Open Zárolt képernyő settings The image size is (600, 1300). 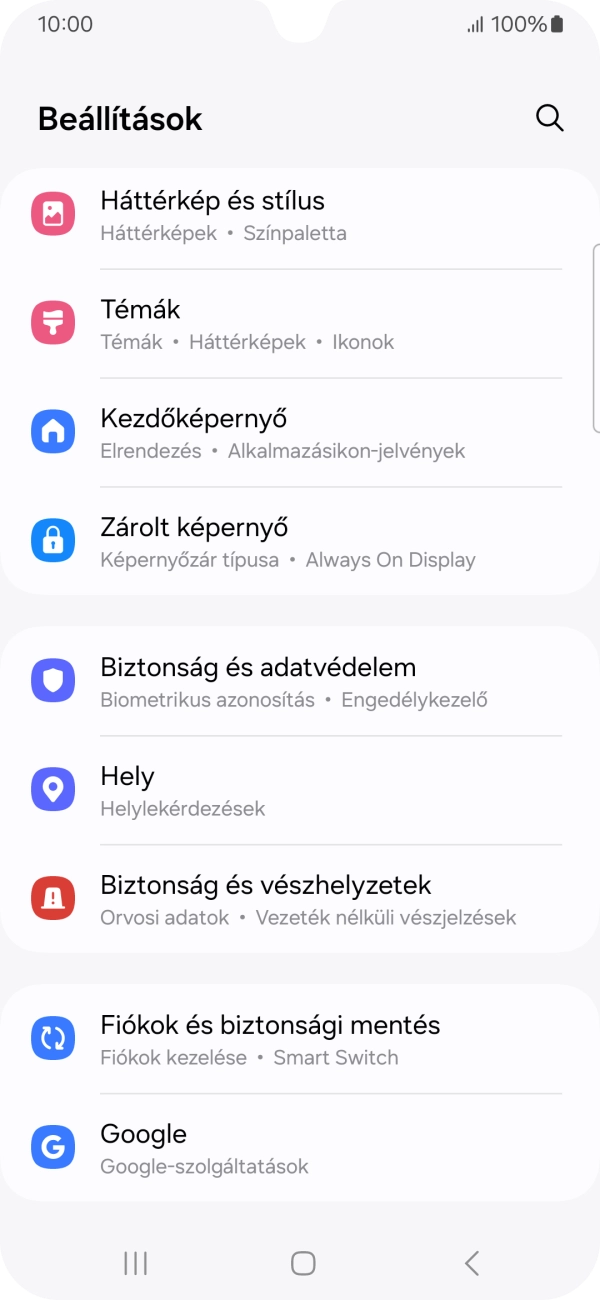pos(300,542)
